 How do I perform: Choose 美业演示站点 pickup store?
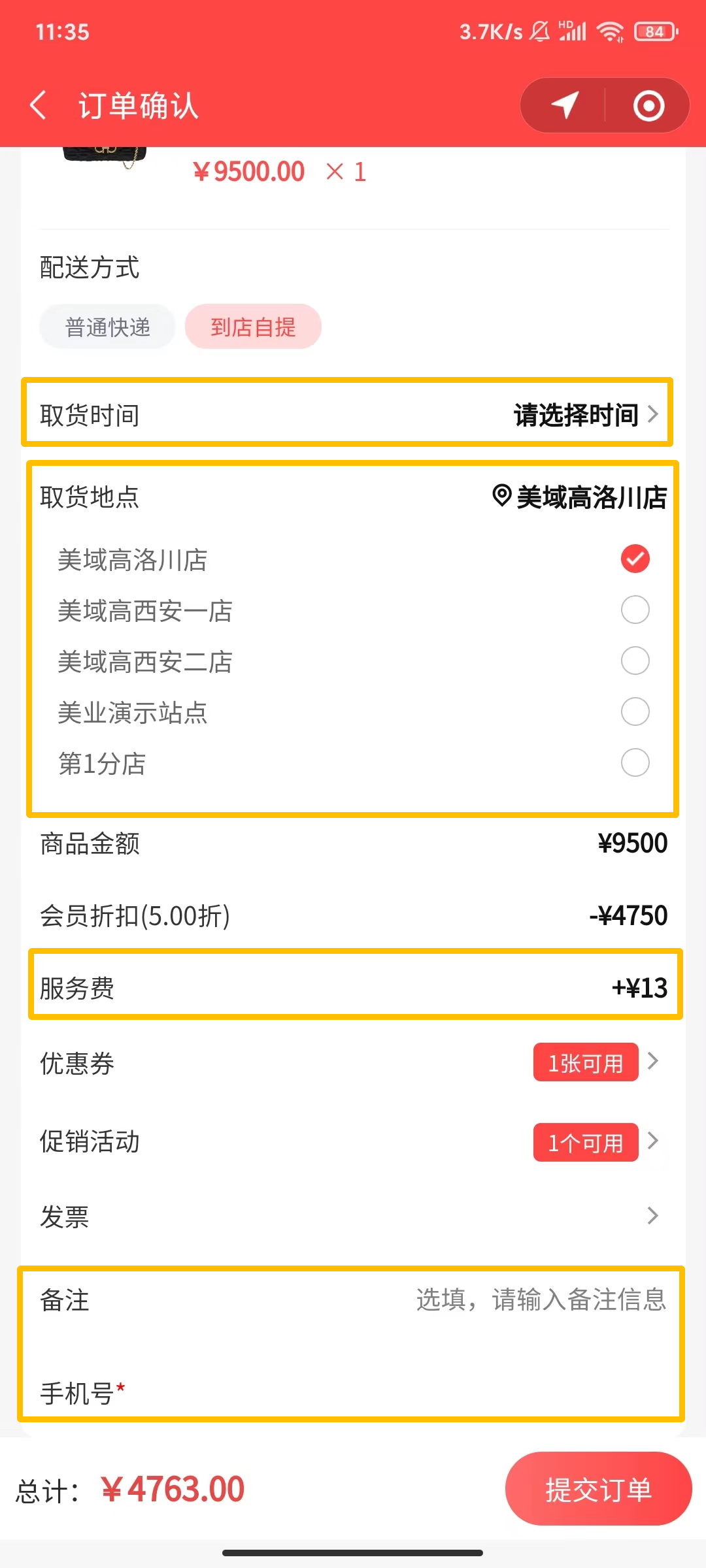(x=635, y=712)
